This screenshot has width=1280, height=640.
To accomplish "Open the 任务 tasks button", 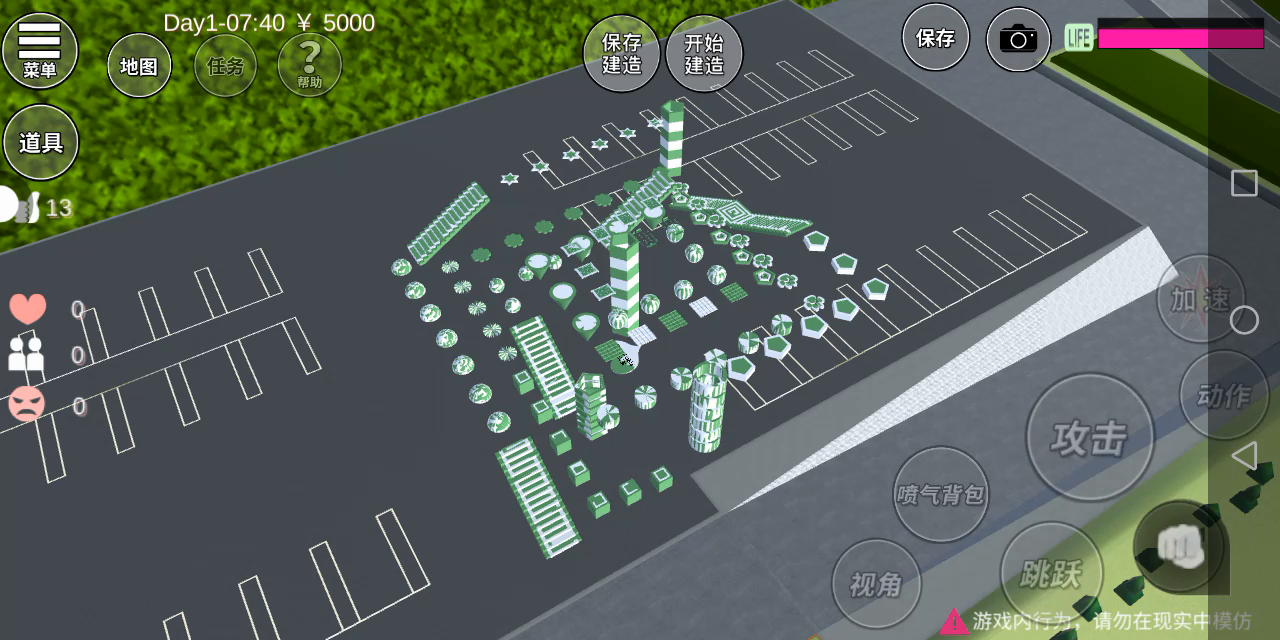I will (225, 66).
